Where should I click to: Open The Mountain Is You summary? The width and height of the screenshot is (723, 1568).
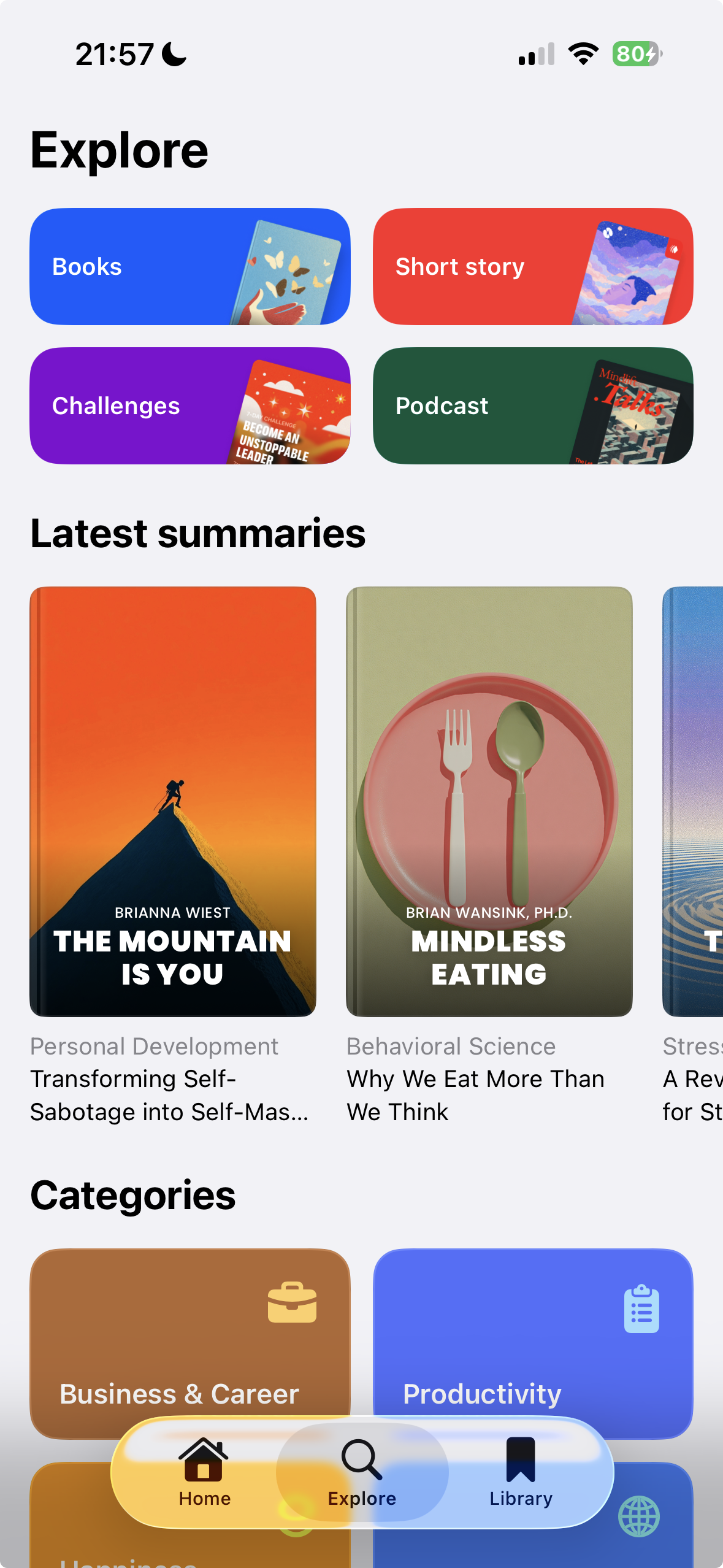click(x=173, y=801)
